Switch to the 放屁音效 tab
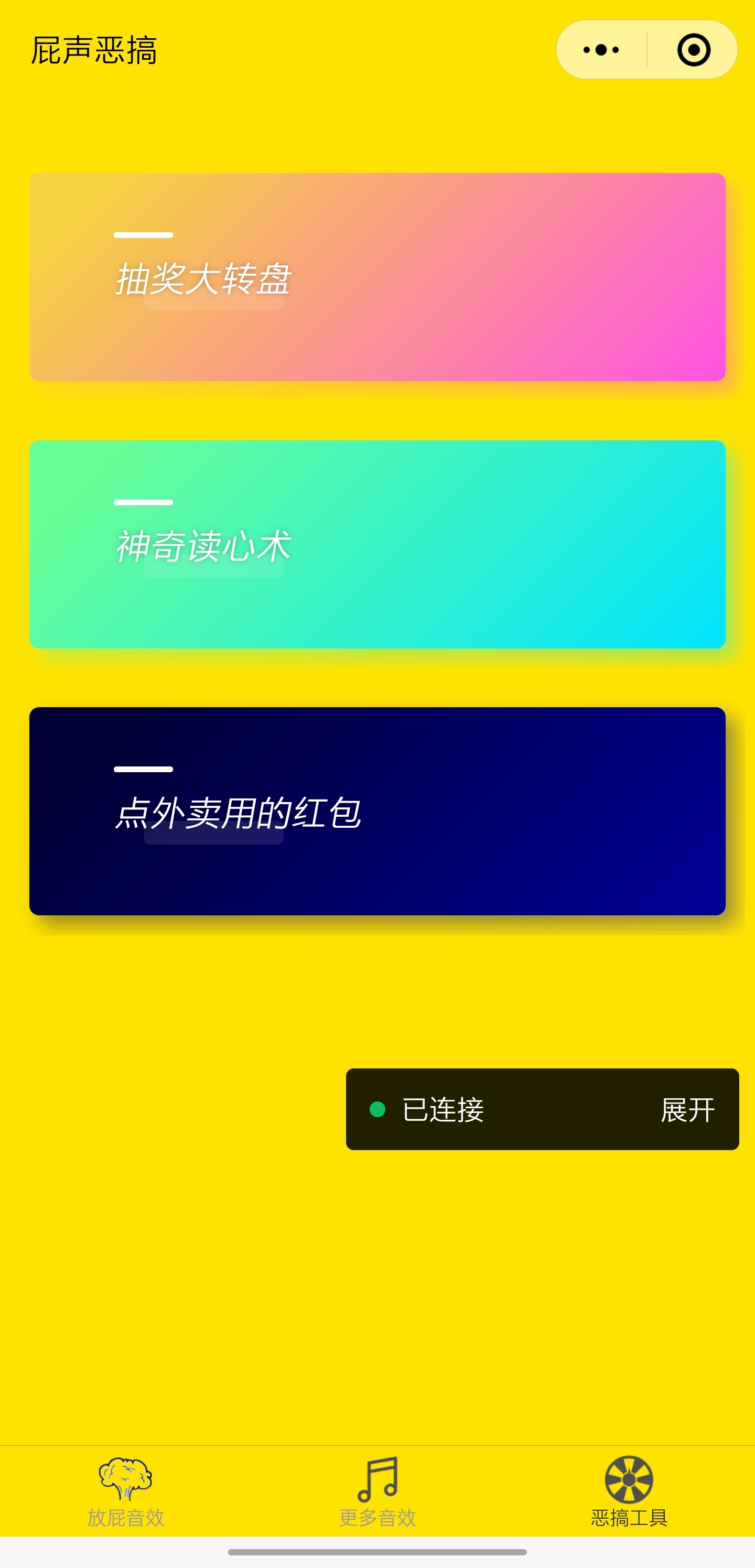The height and width of the screenshot is (1568, 755). 126,1491
